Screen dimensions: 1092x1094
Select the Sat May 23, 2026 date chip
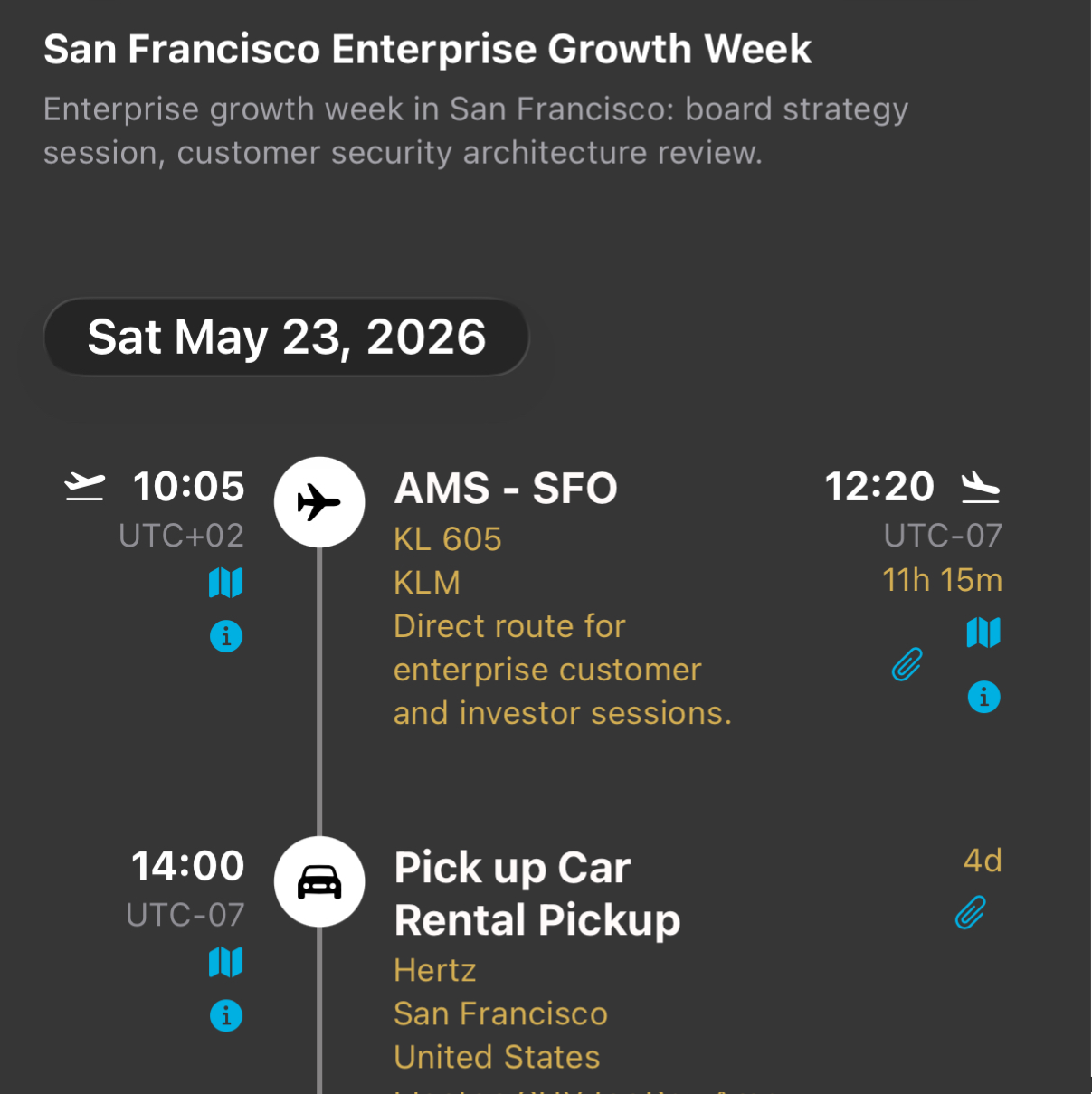point(286,337)
